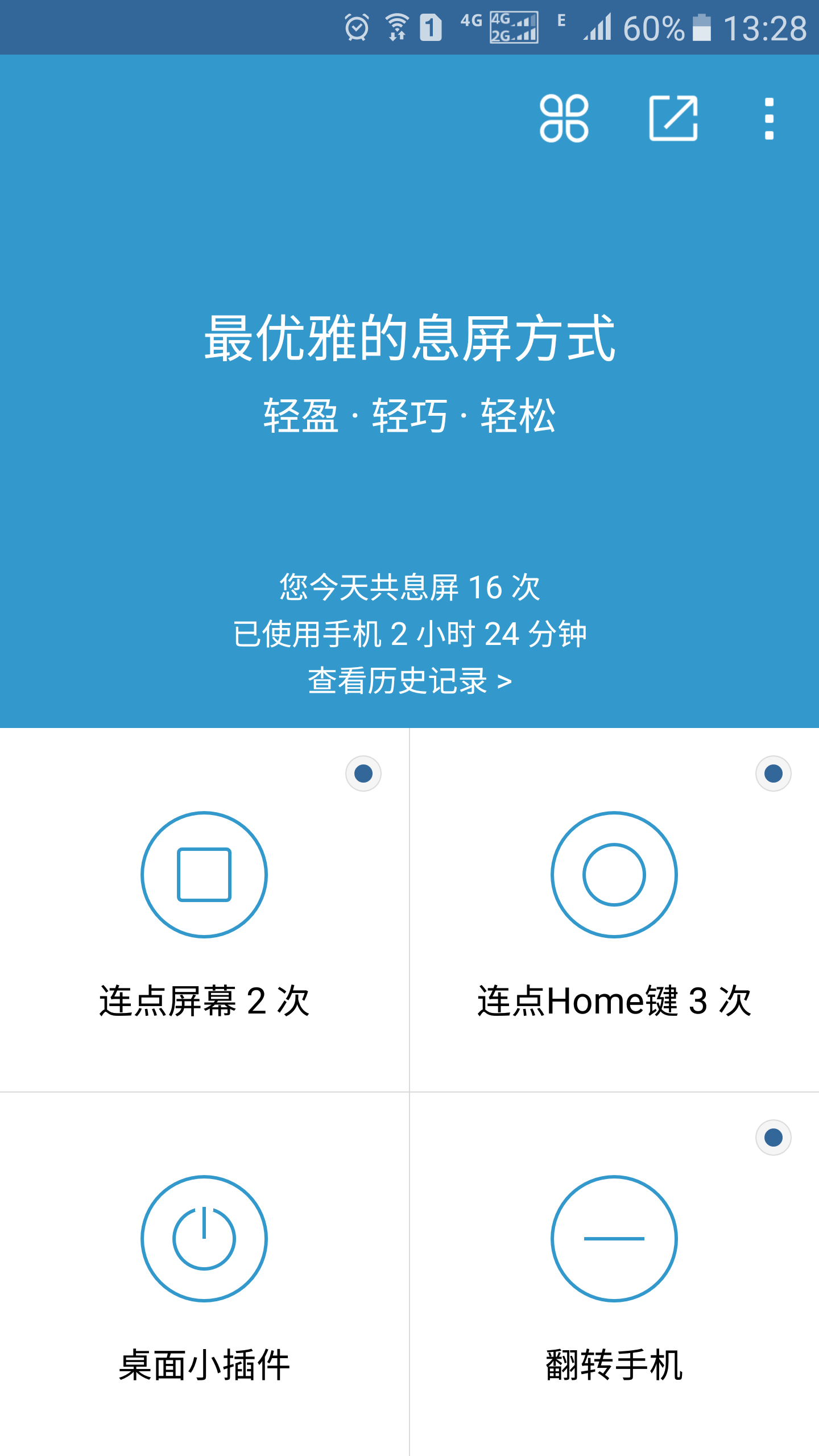Tap the external-link share icon
Image resolution: width=819 pixels, height=1456 pixels.
coord(673,119)
